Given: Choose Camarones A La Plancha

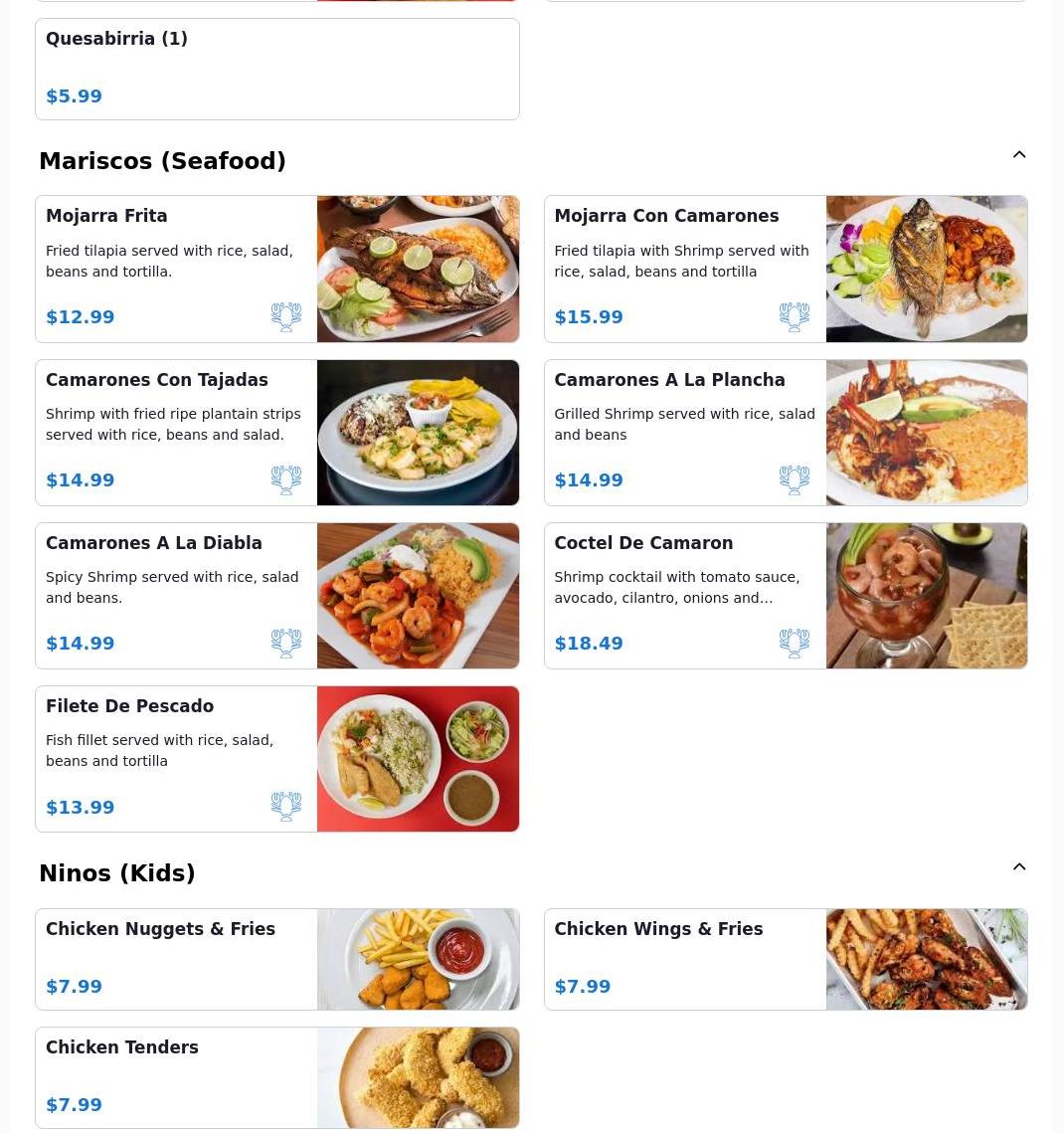Looking at the screenshot, I should (x=785, y=433).
